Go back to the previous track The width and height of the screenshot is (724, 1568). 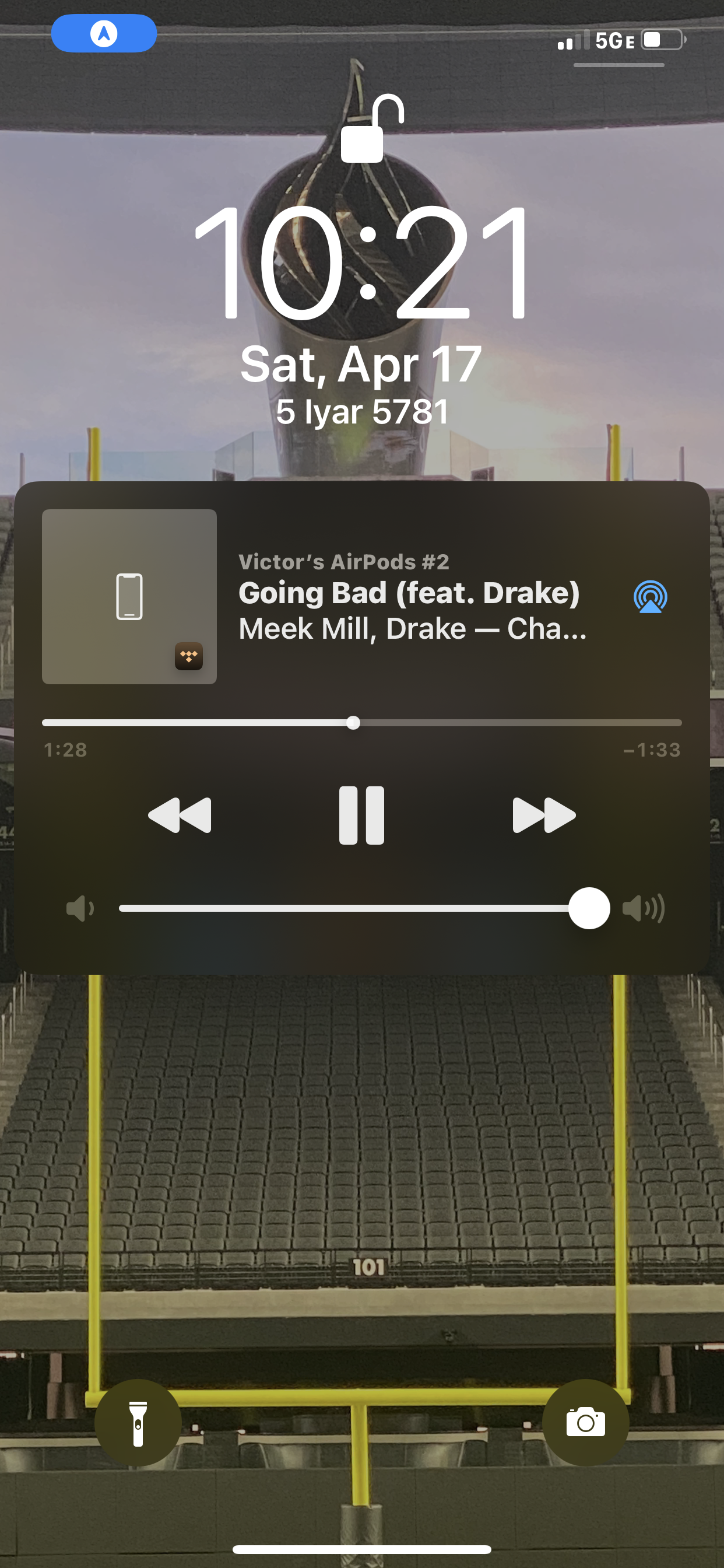180,815
